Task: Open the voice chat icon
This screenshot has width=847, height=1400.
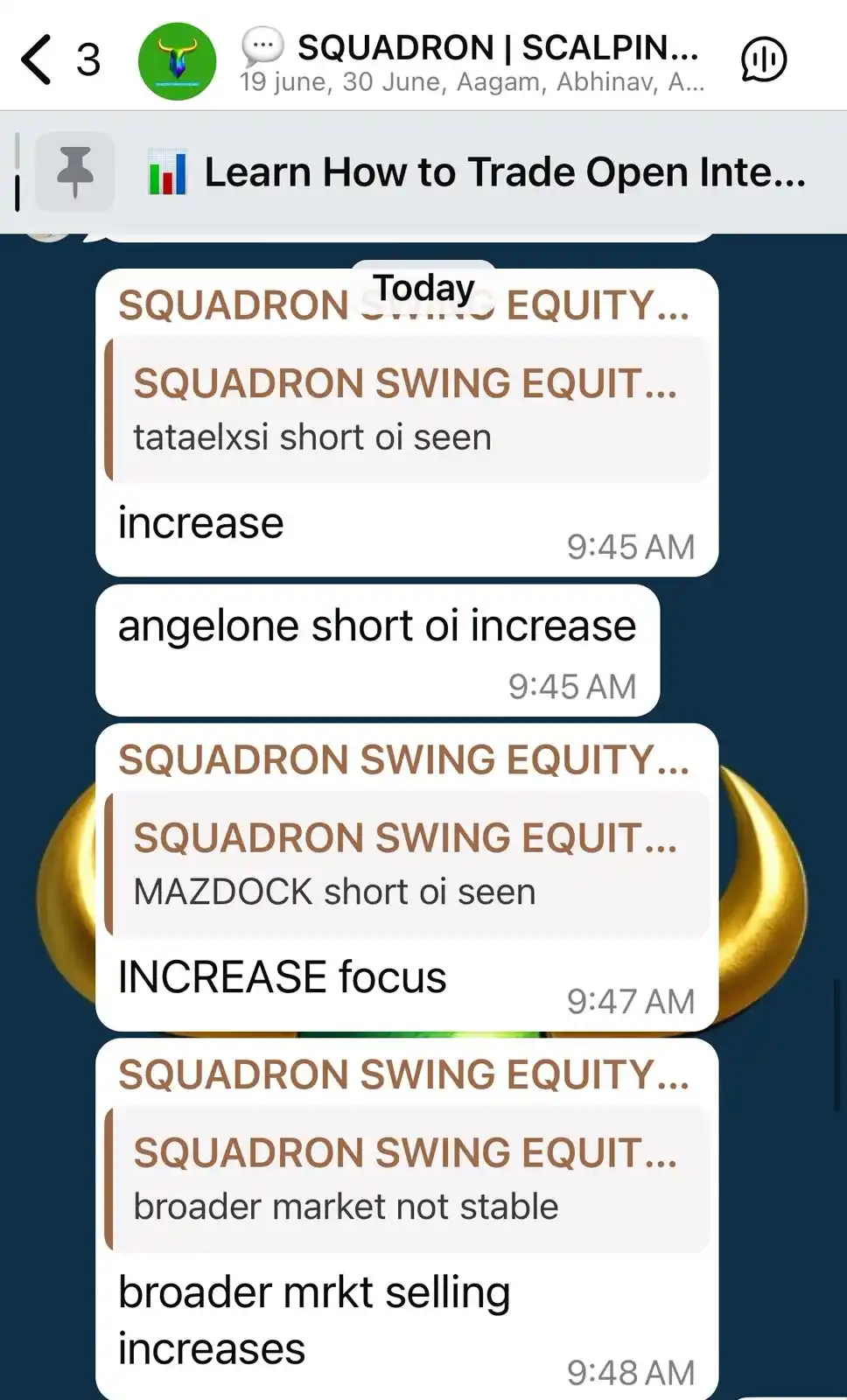Action: click(x=763, y=60)
